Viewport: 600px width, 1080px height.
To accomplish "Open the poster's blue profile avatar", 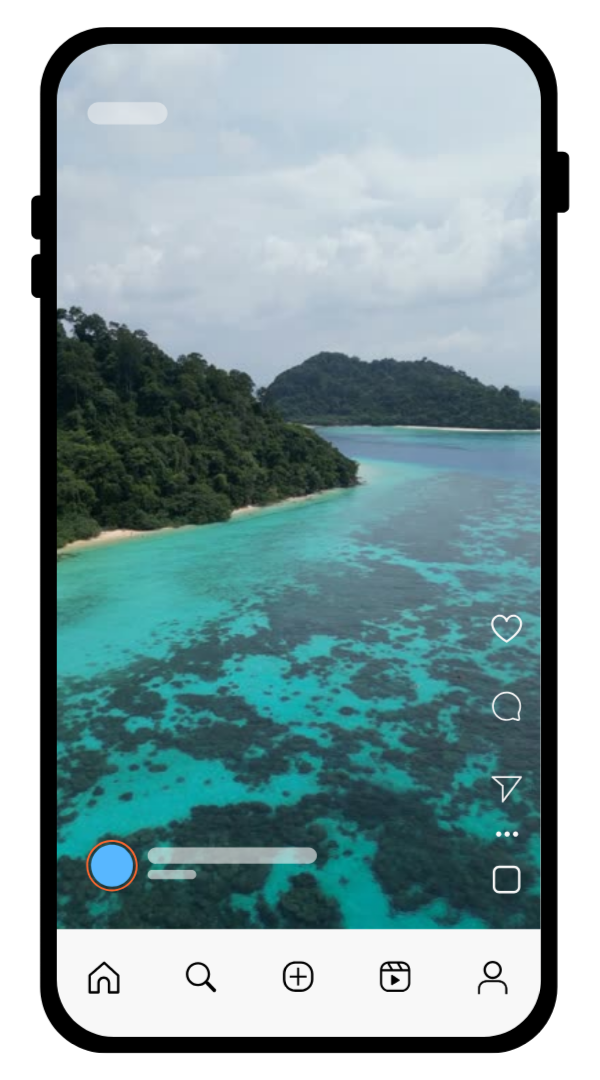I will pos(112,866).
